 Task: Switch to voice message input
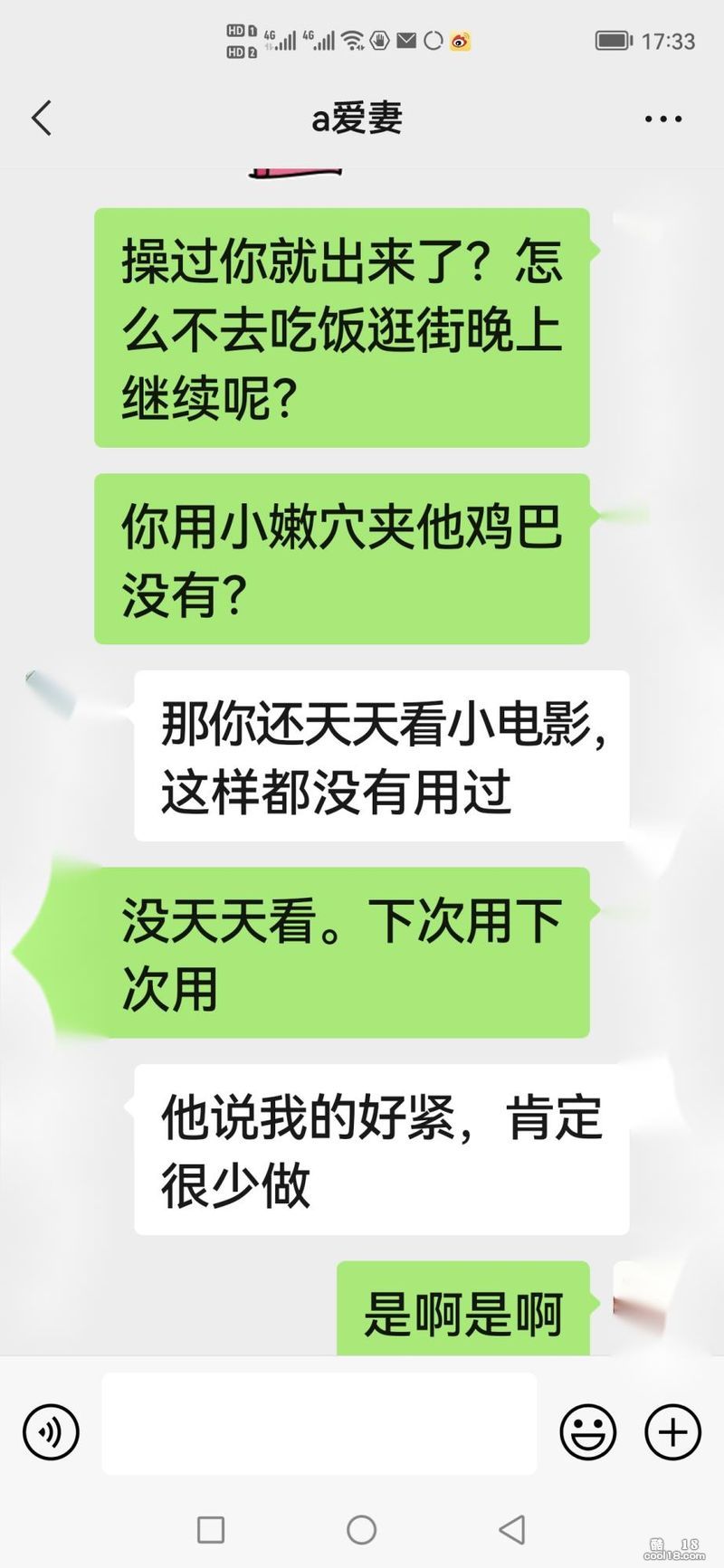click(52, 1432)
